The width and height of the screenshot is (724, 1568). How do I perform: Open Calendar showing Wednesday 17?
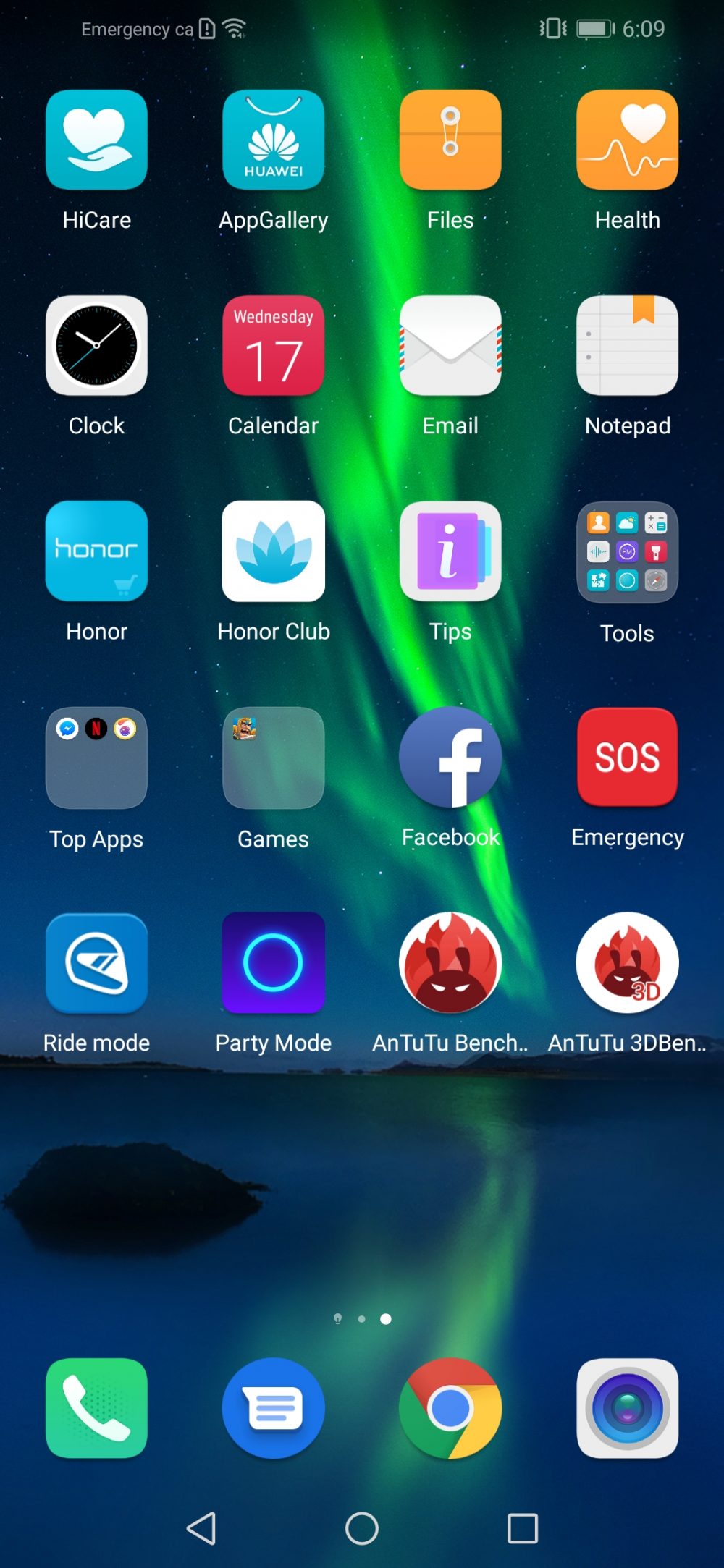pos(273,346)
